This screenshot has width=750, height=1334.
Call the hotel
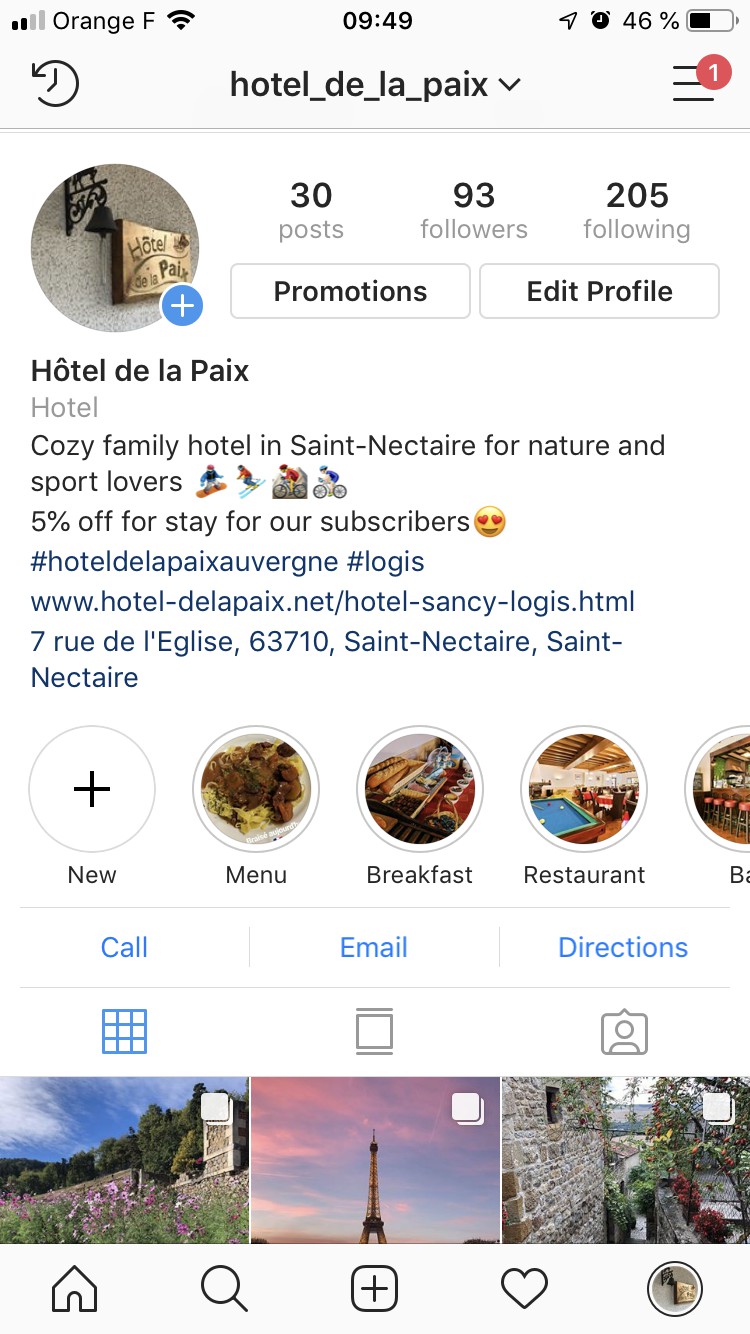tap(124, 947)
